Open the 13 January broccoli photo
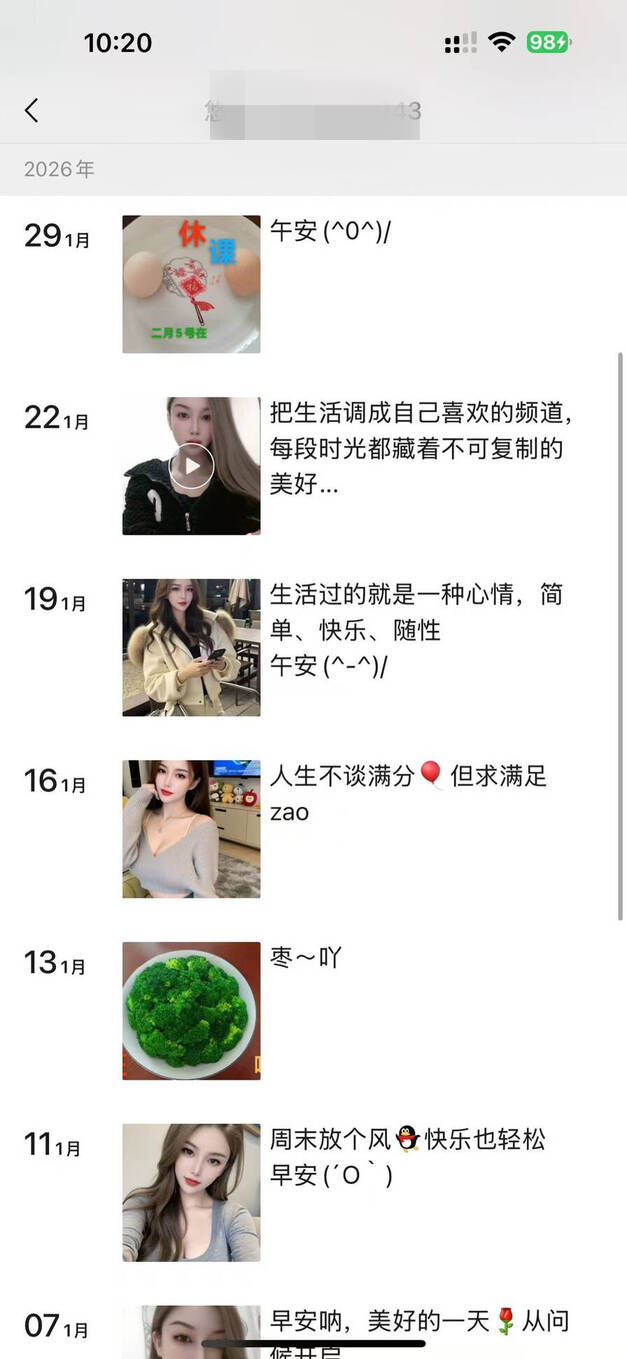This screenshot has width=627, height=1359. 191,1011
